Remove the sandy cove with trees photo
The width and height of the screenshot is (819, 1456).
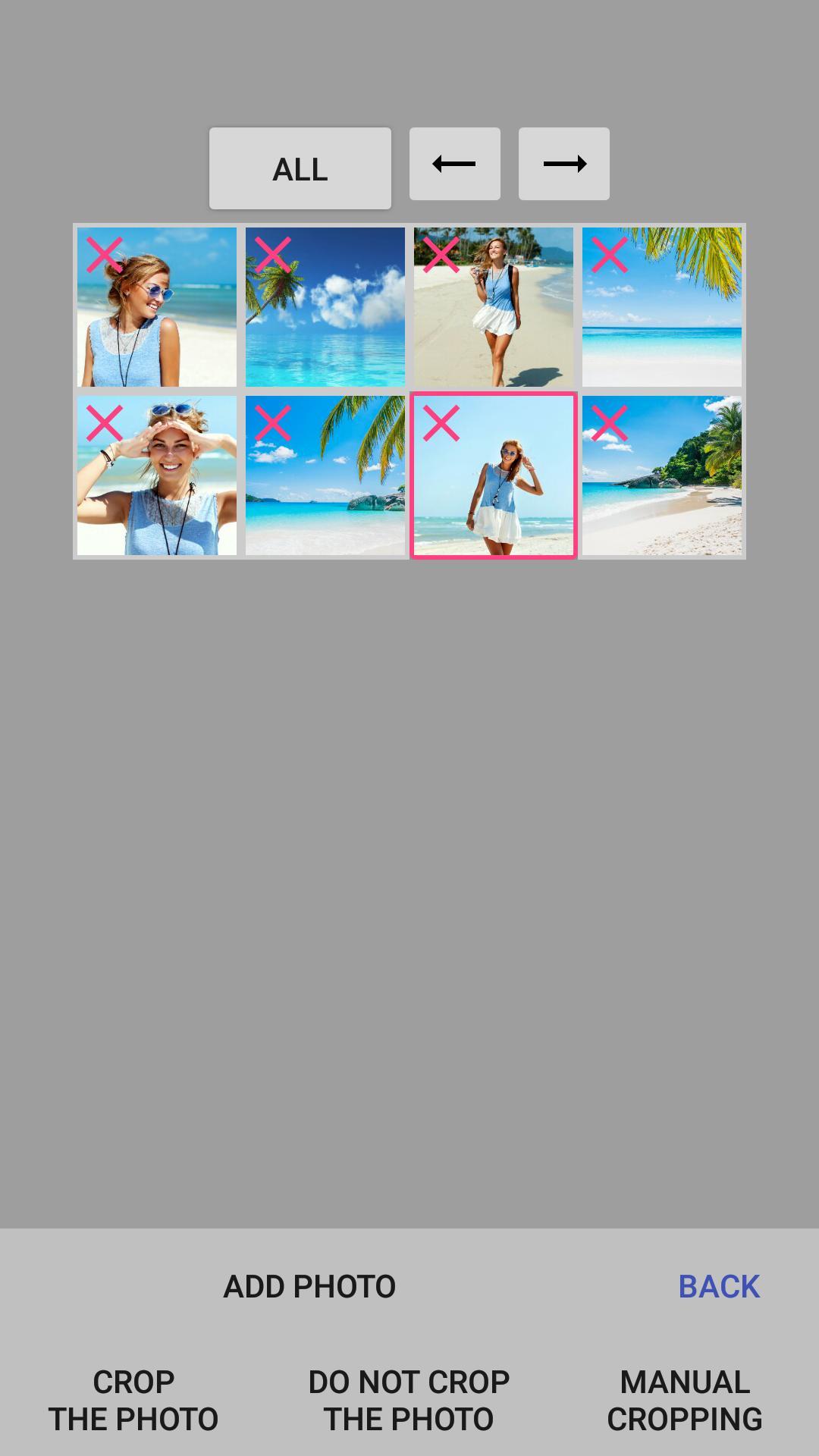pos(610,423)
